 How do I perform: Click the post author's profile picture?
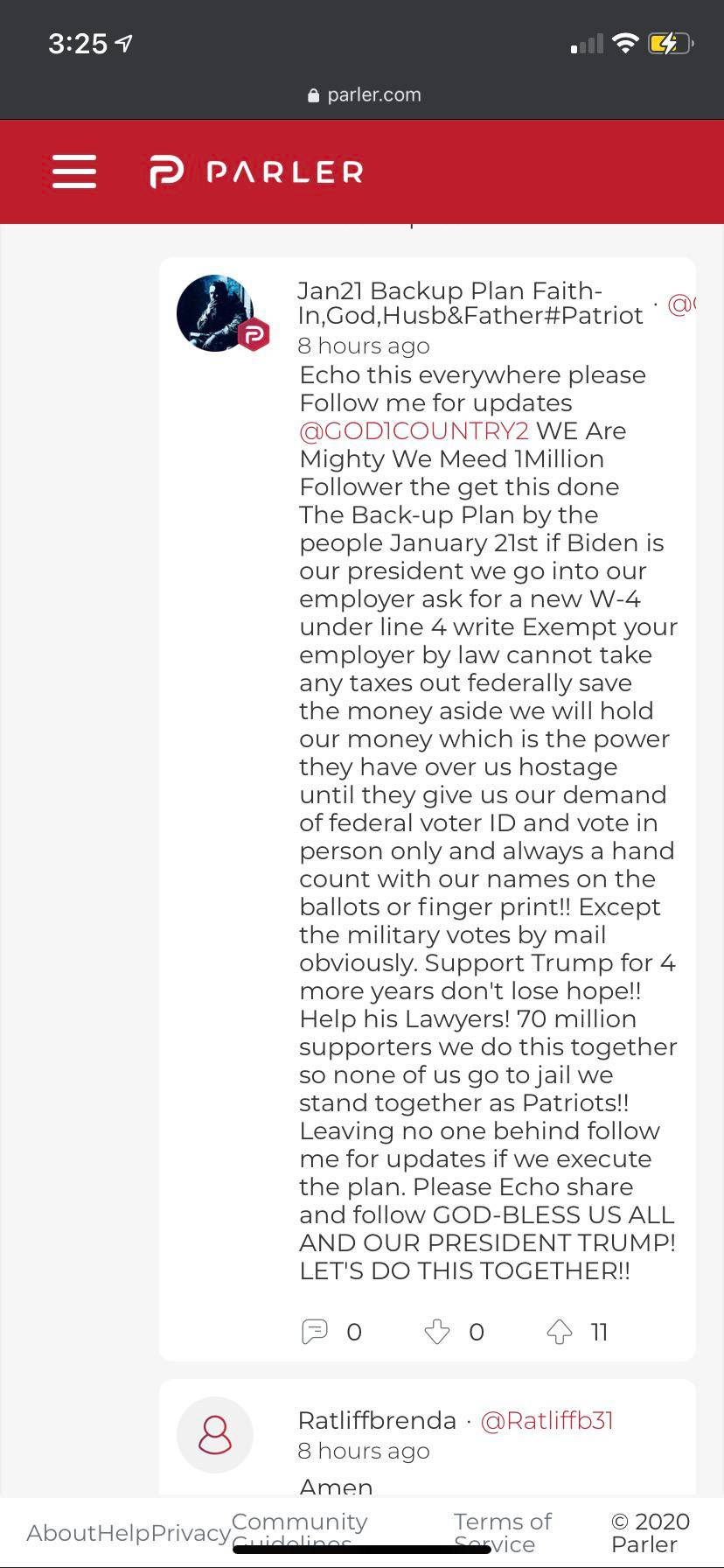click(x=215, y=312)
